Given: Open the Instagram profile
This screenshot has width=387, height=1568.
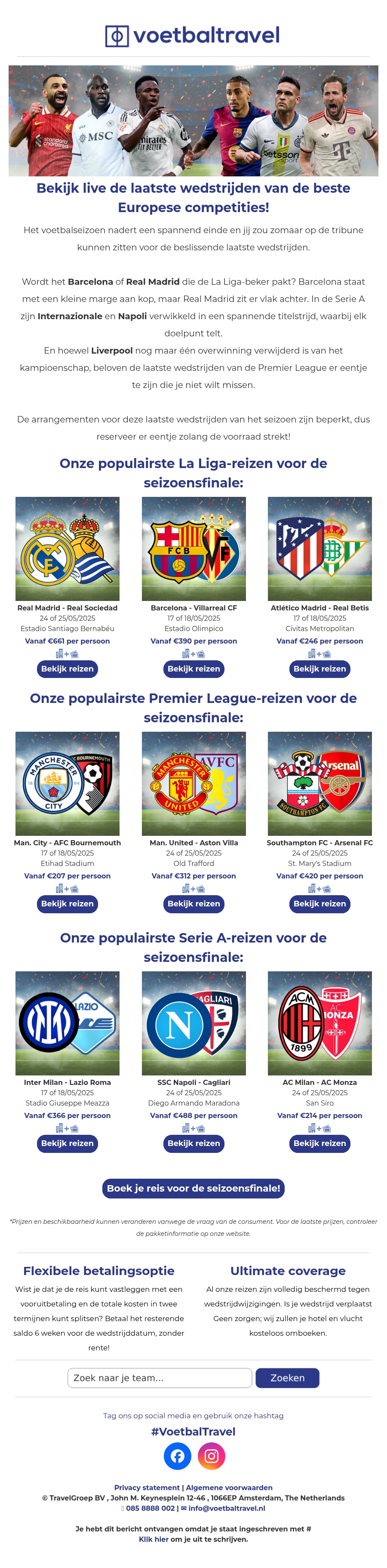Looking at the screenshot, I should click(211, 1456).
